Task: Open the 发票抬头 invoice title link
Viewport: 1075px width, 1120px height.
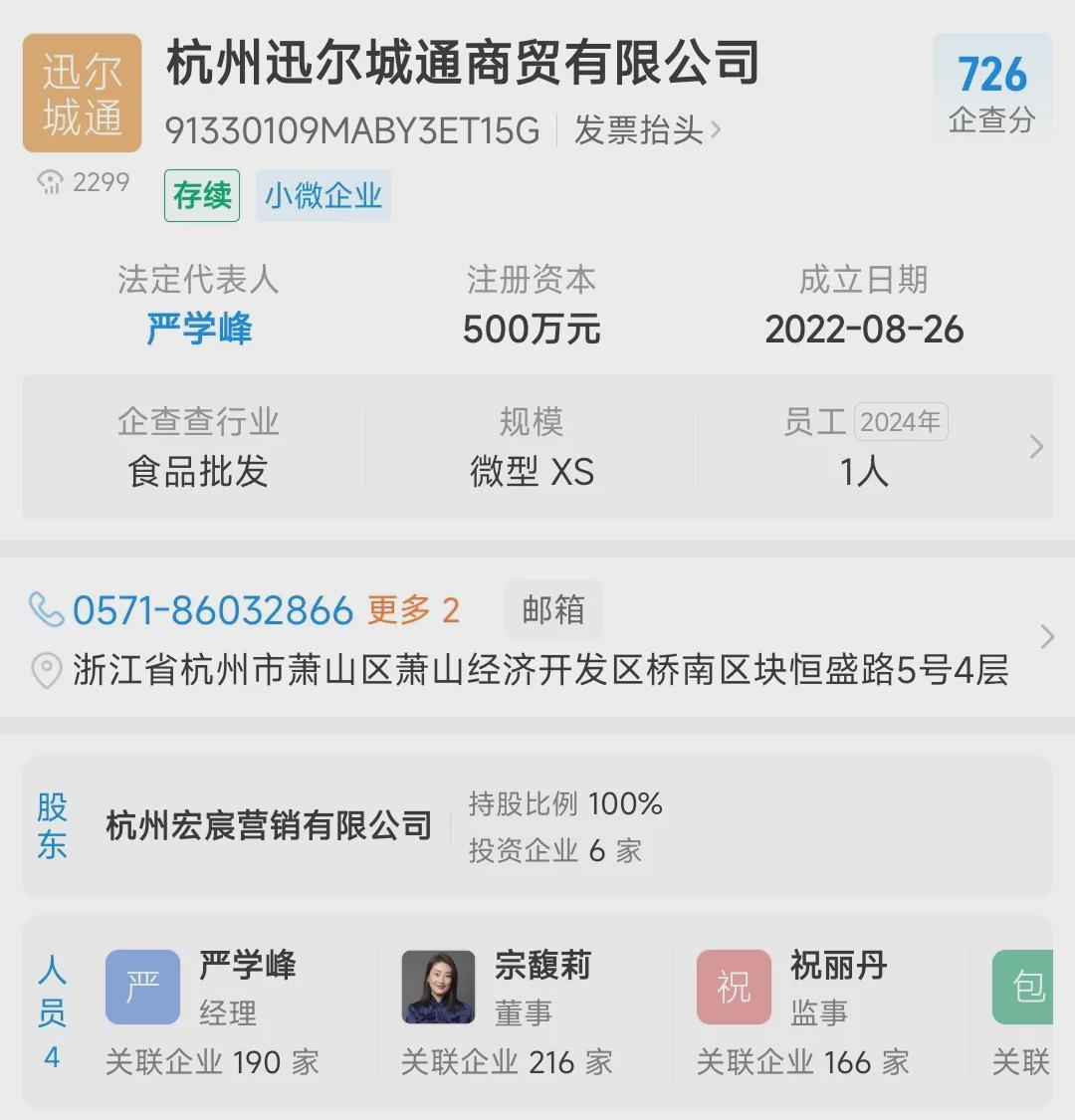Action: click(647, 130)
